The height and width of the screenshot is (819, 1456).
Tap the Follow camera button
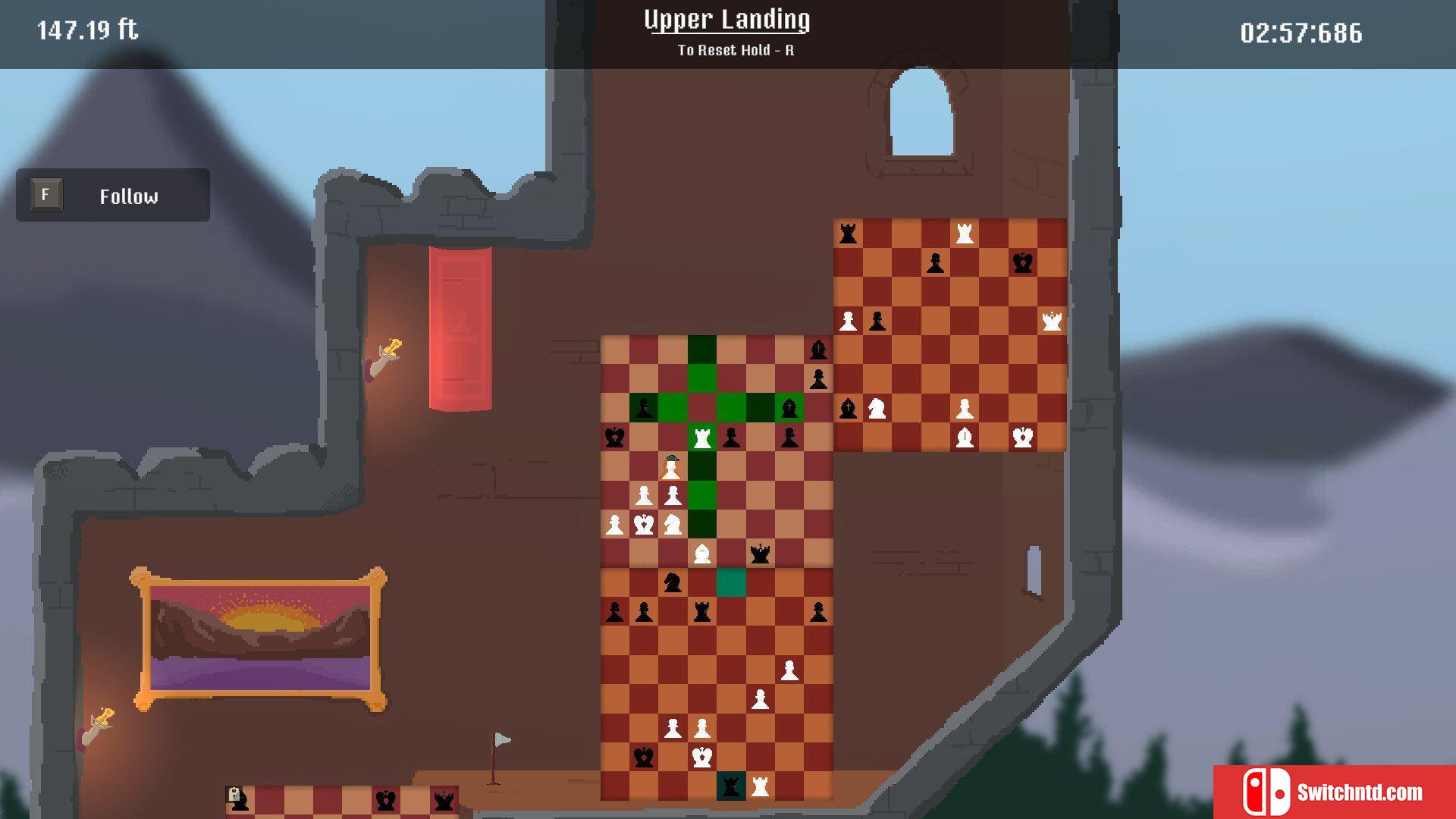tap(112, 196)
